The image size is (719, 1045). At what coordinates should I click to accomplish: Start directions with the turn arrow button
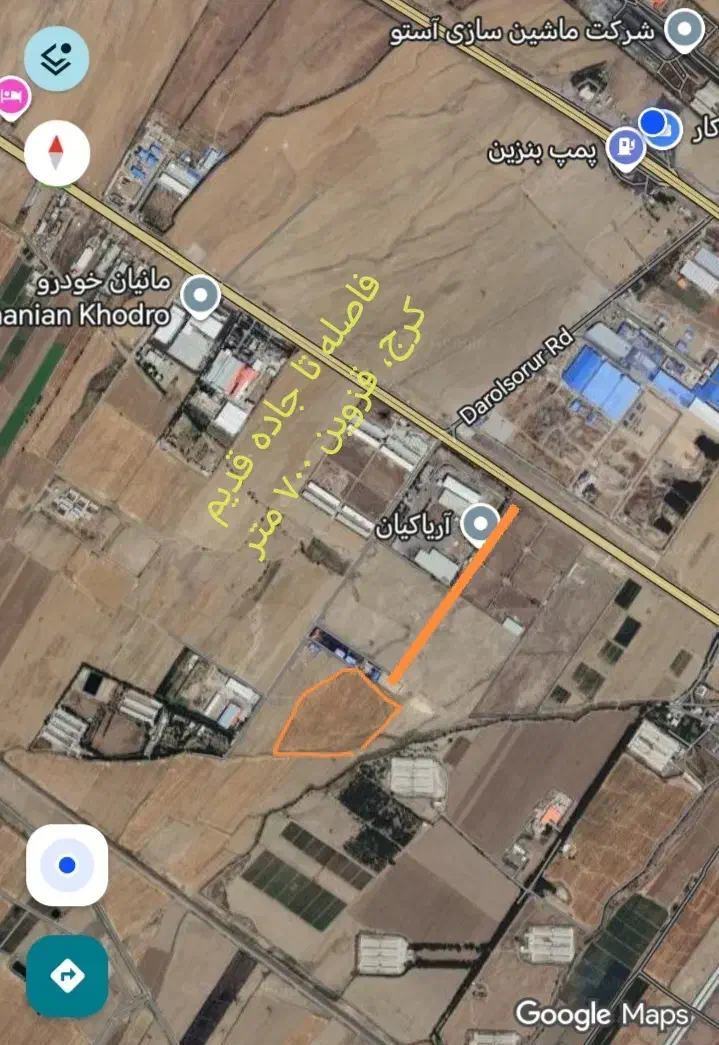pyautogui.click(x=67, y=976)
